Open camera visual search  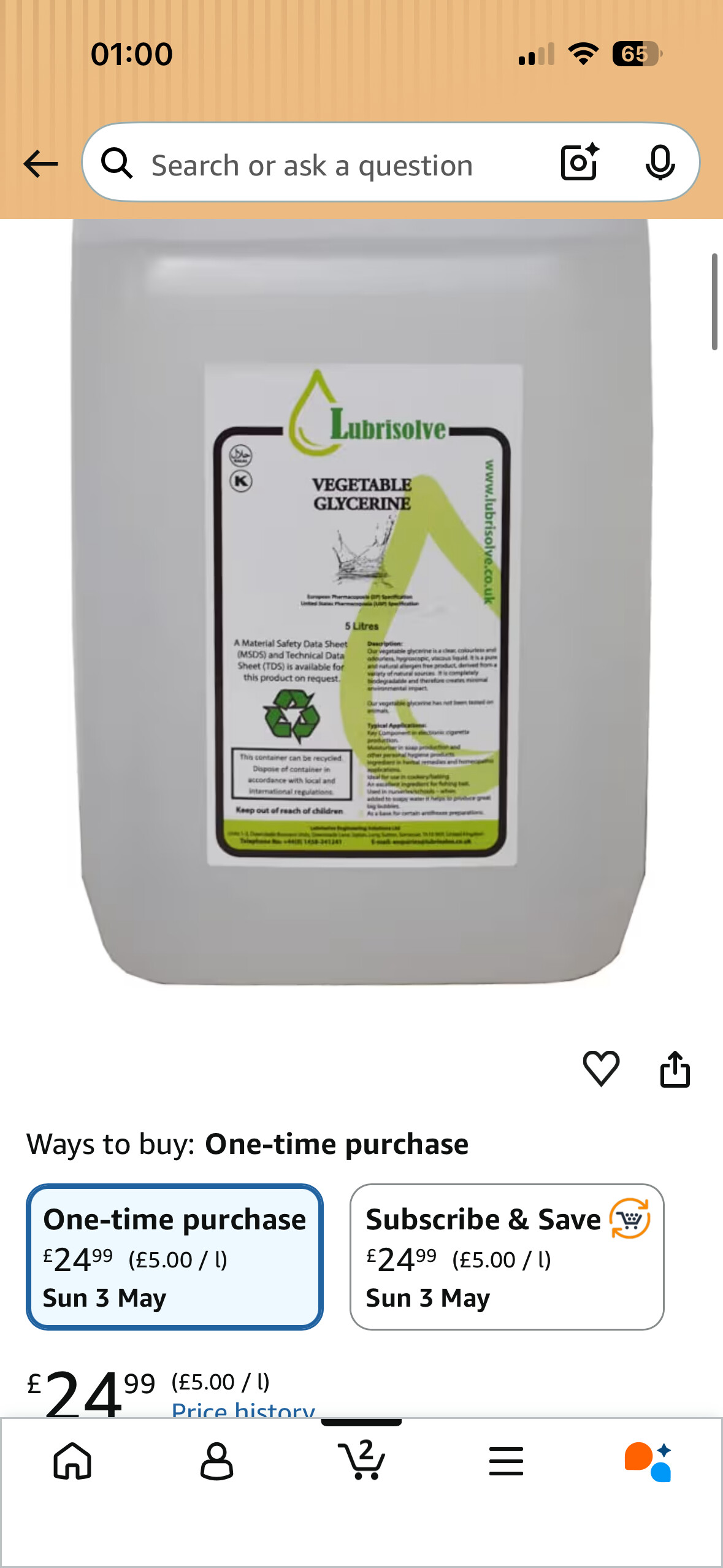tap(579, 163)
